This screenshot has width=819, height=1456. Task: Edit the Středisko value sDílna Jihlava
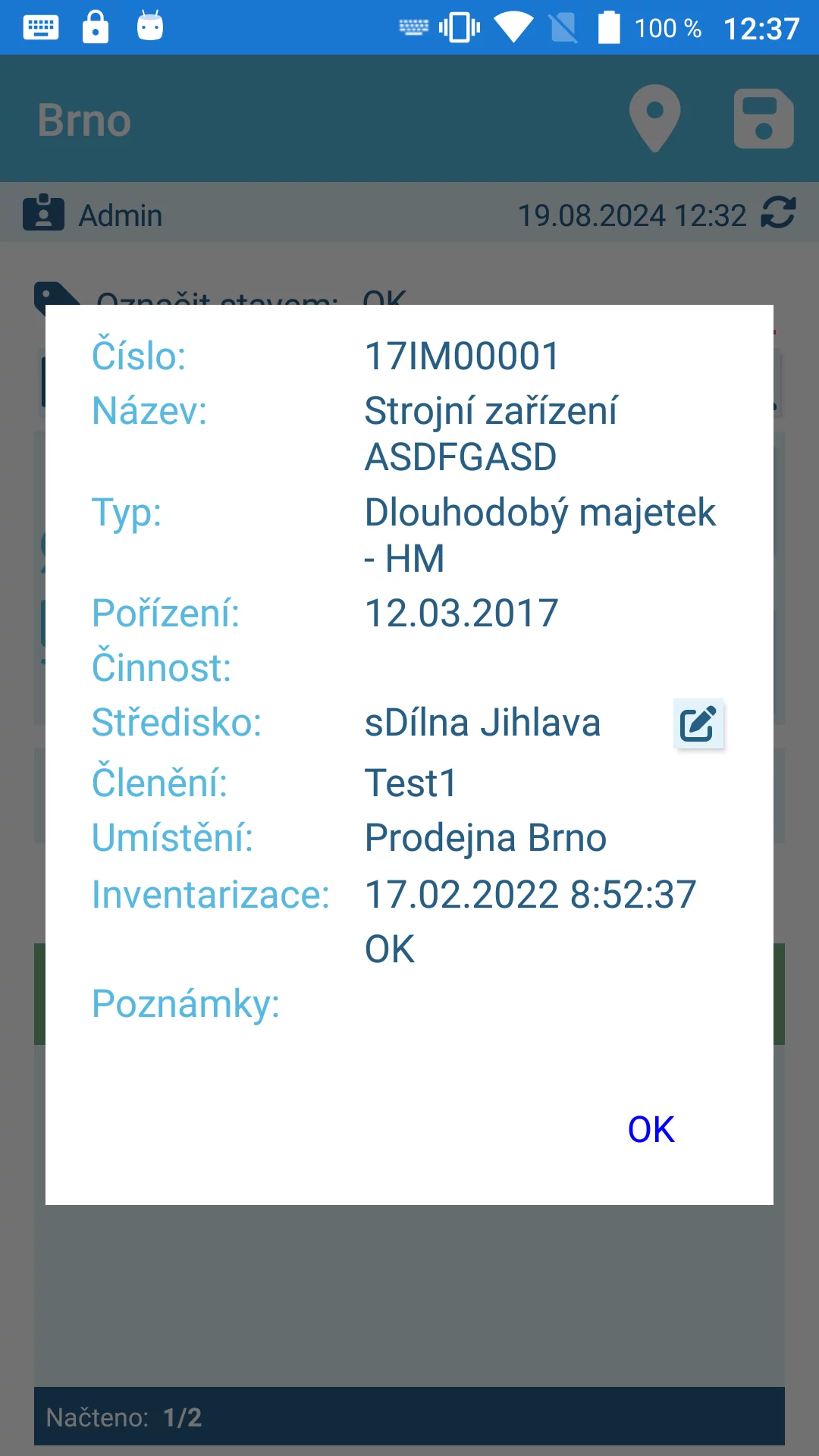coord(698,723)
